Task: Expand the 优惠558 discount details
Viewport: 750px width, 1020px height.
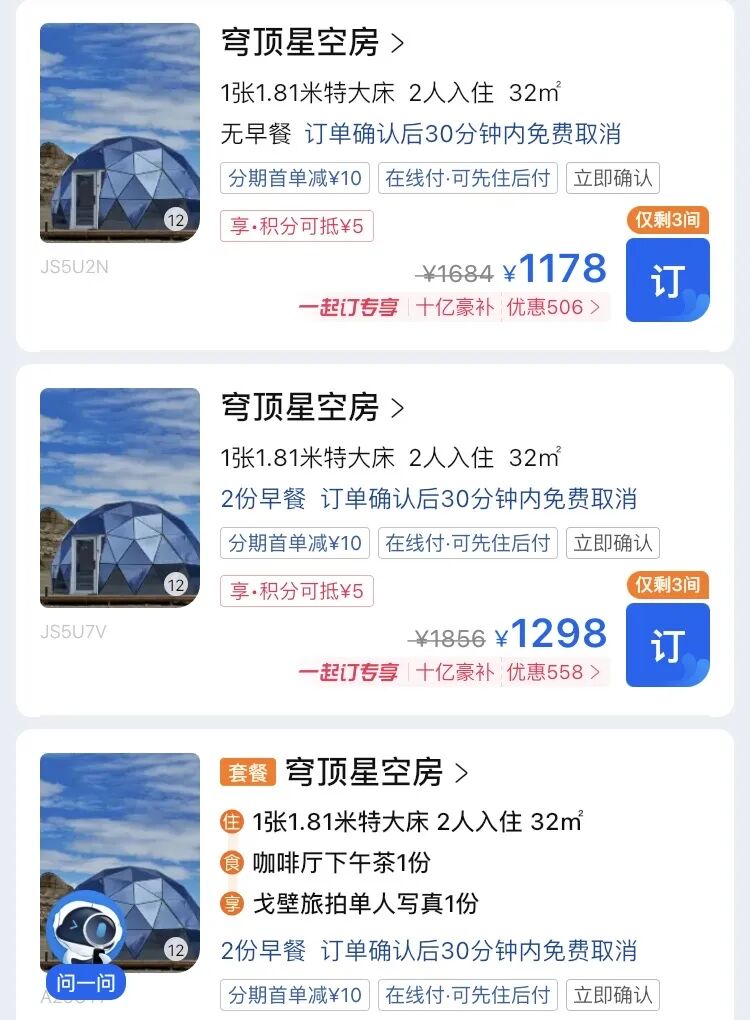Action: 555,672
